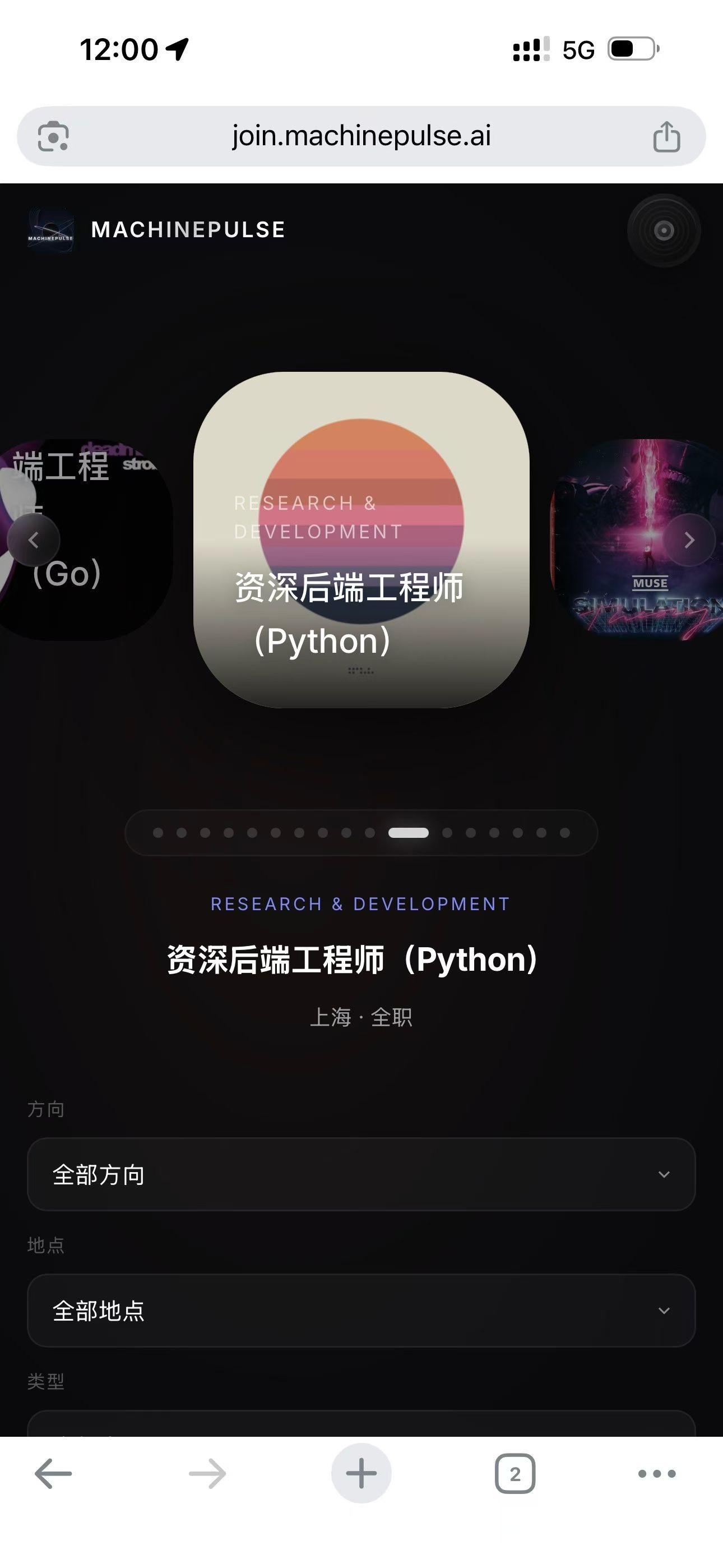
Task: Open the vinyl record icon in the header
Action: [664, 230]
